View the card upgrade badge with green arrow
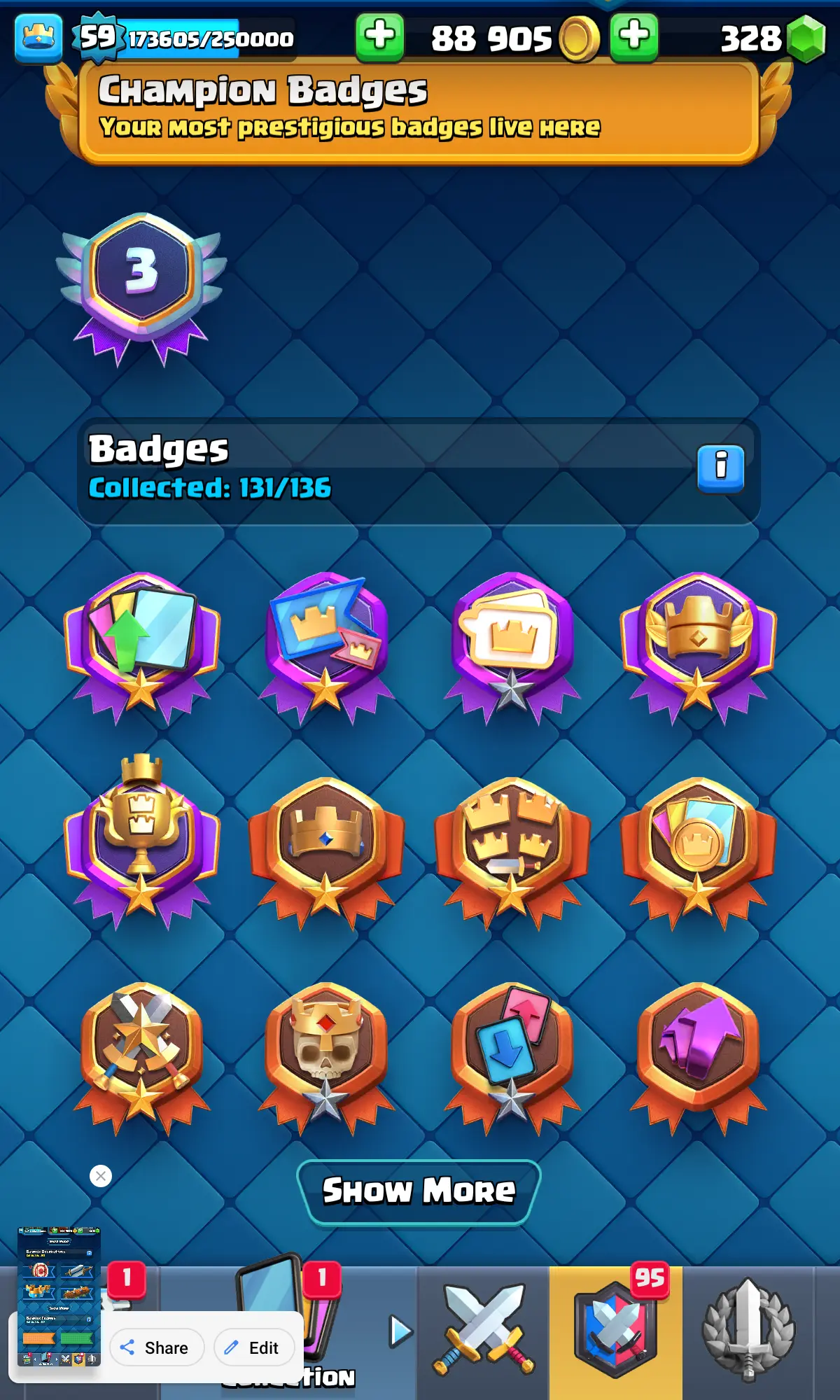 coord(142,640)
